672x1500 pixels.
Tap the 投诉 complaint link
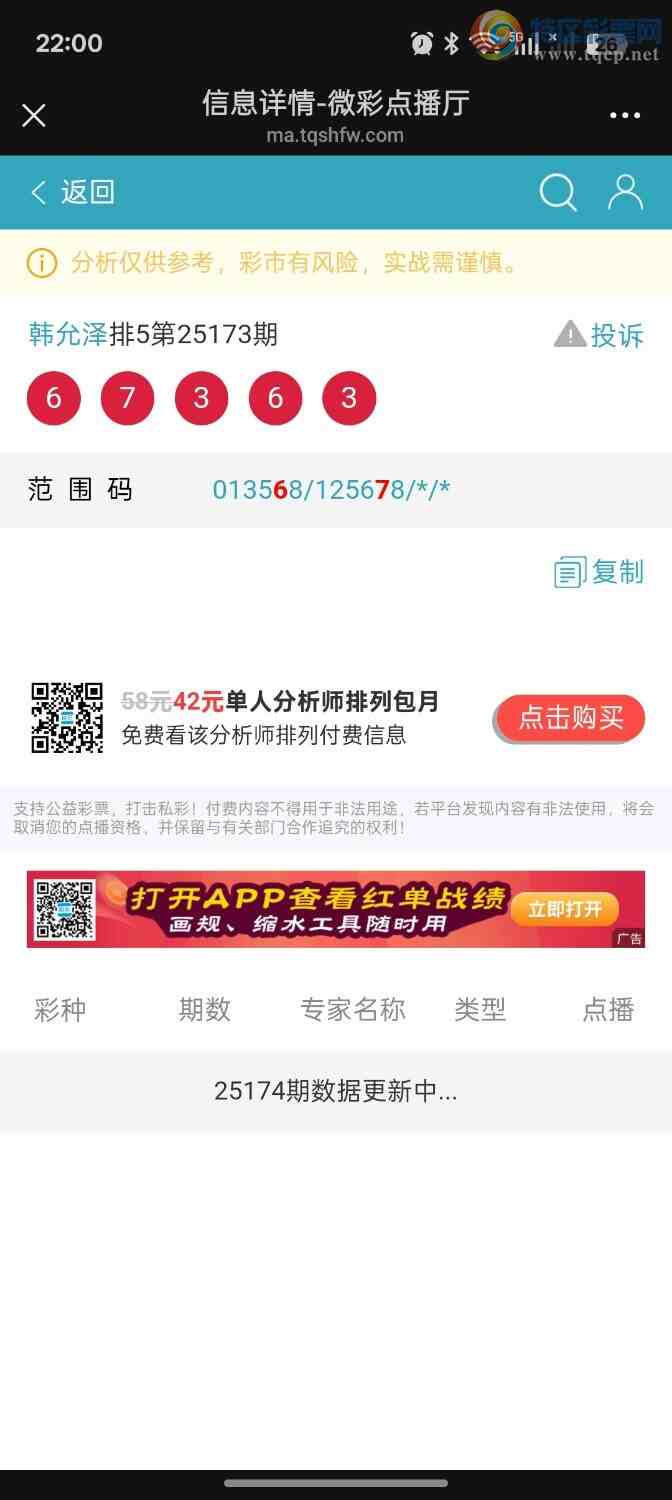tap(600, 335)
